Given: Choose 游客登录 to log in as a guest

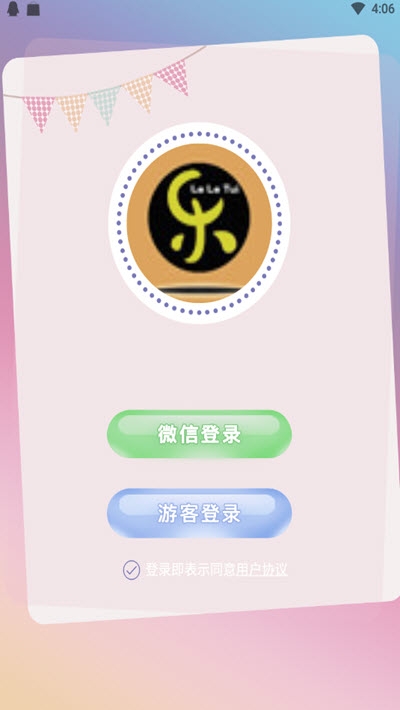Looking at the screenshot, I should click(199, 513).
